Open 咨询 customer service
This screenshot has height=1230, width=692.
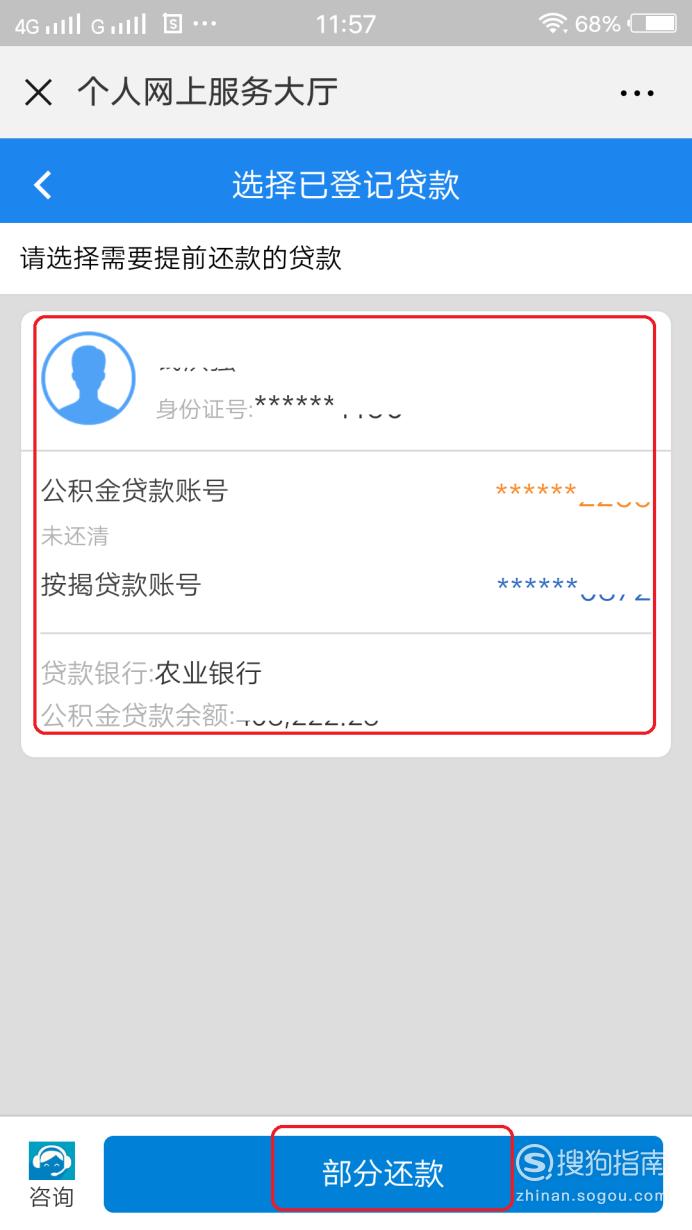[x=52, y=1174]
